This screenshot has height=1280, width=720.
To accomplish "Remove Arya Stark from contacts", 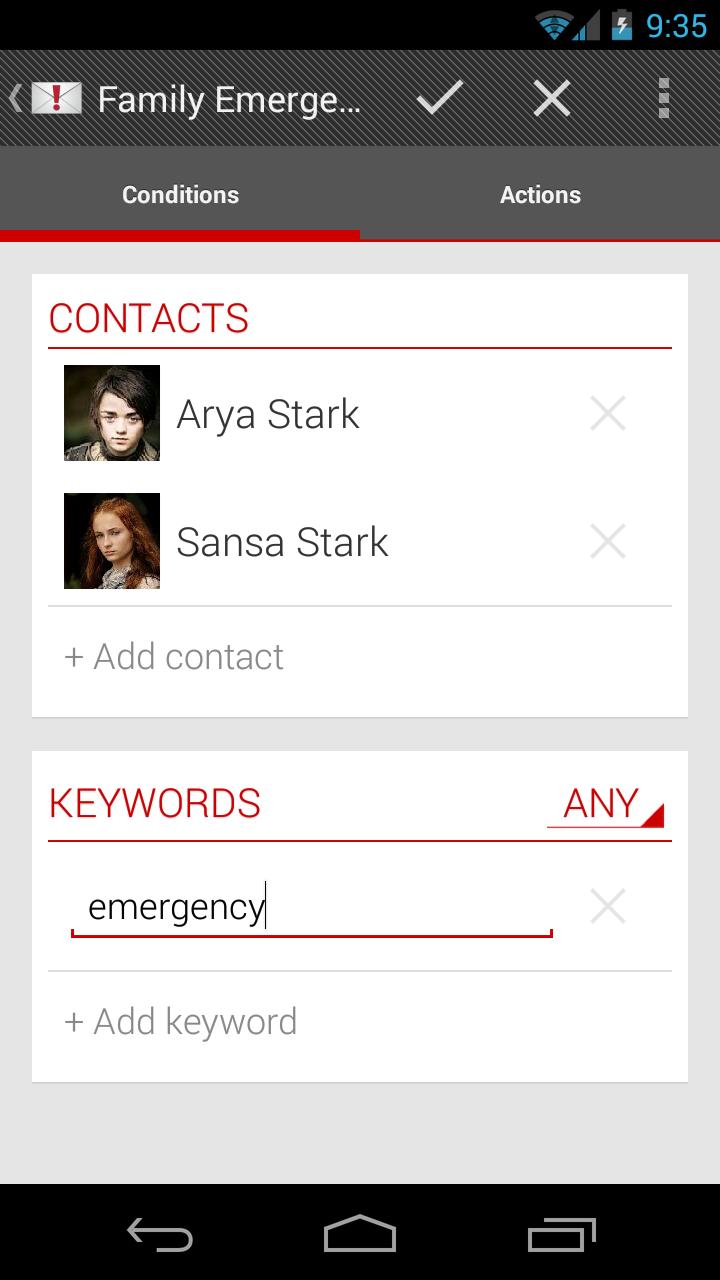I will click(x=607, y=414).
